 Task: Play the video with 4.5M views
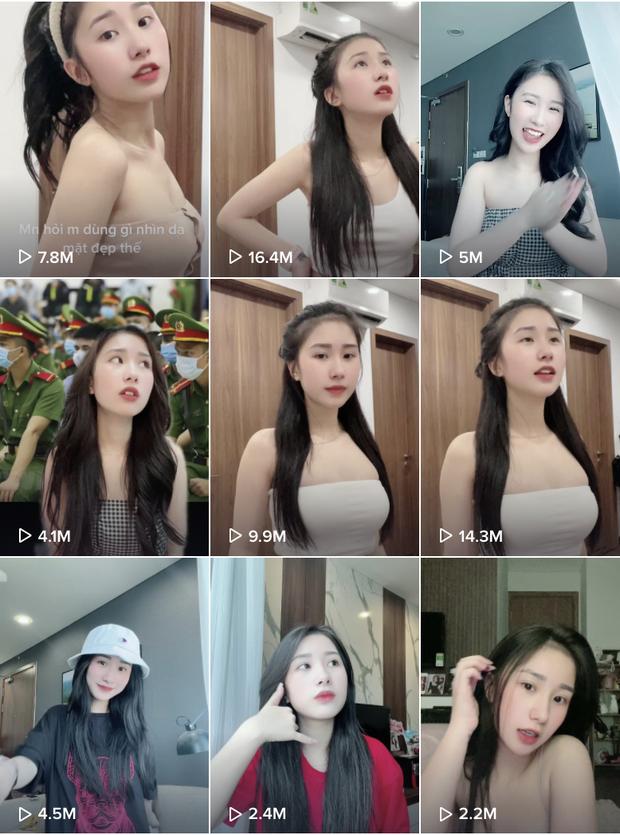pos(103,695)
